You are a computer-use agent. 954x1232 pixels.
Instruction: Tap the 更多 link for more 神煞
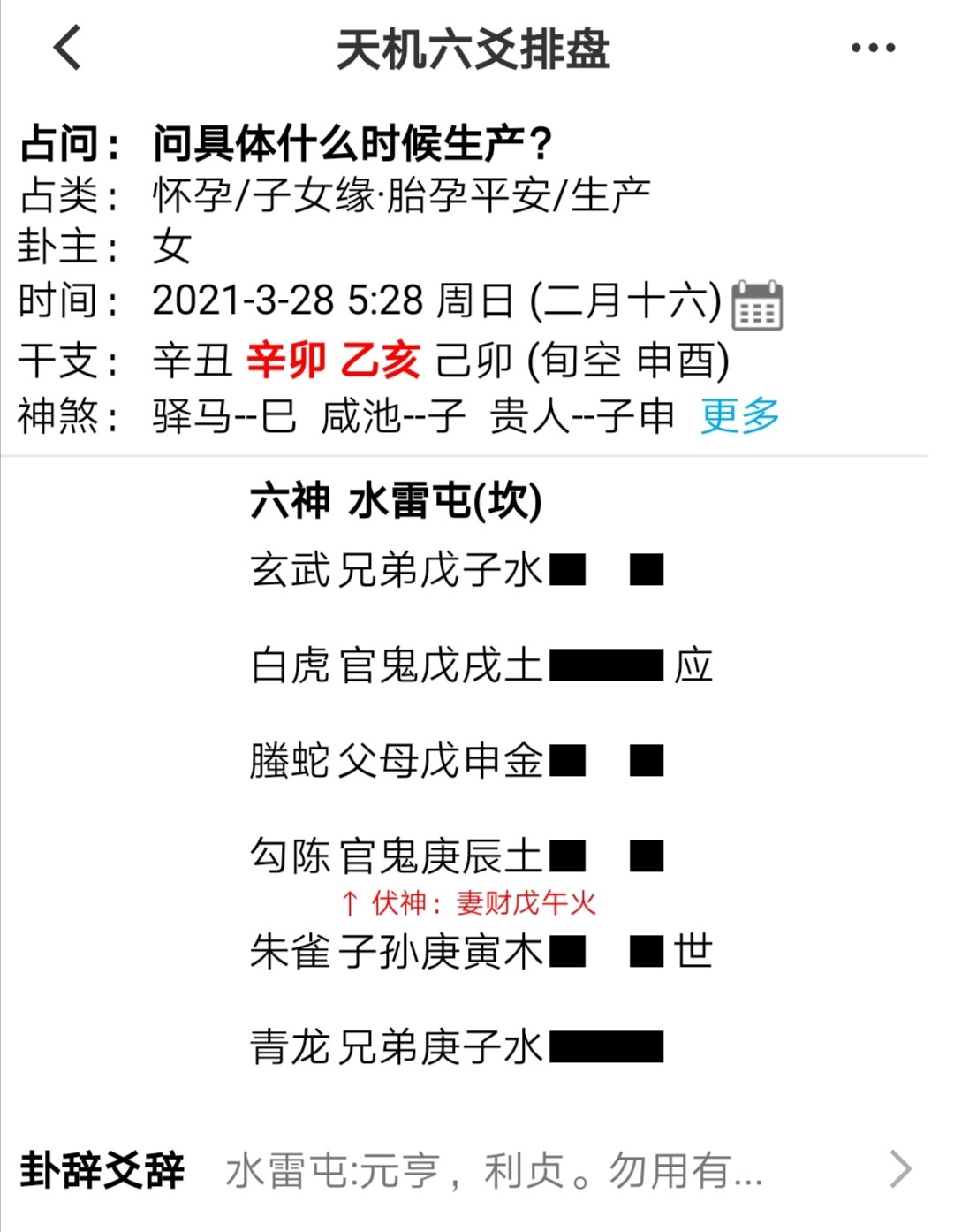[x=739, y=415]
